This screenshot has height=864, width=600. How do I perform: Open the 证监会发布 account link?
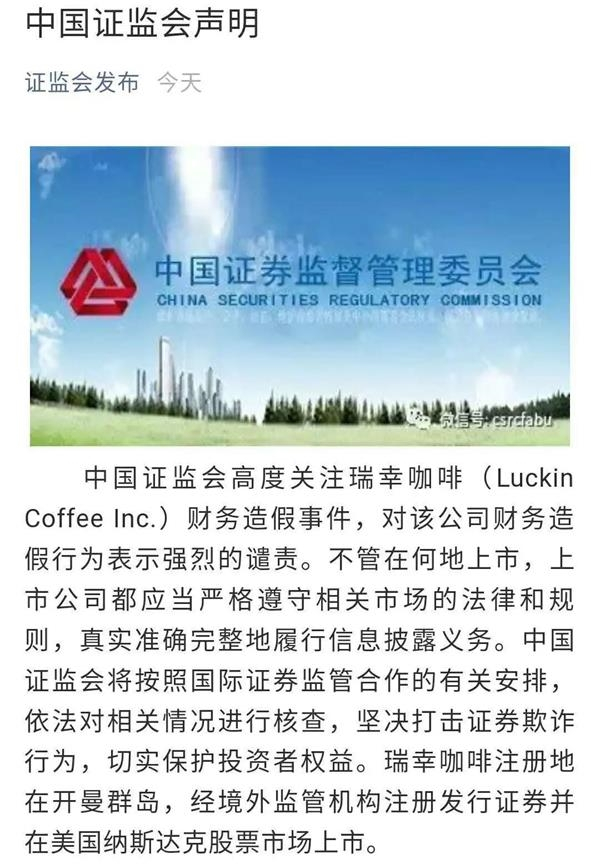tap(82, 83)
